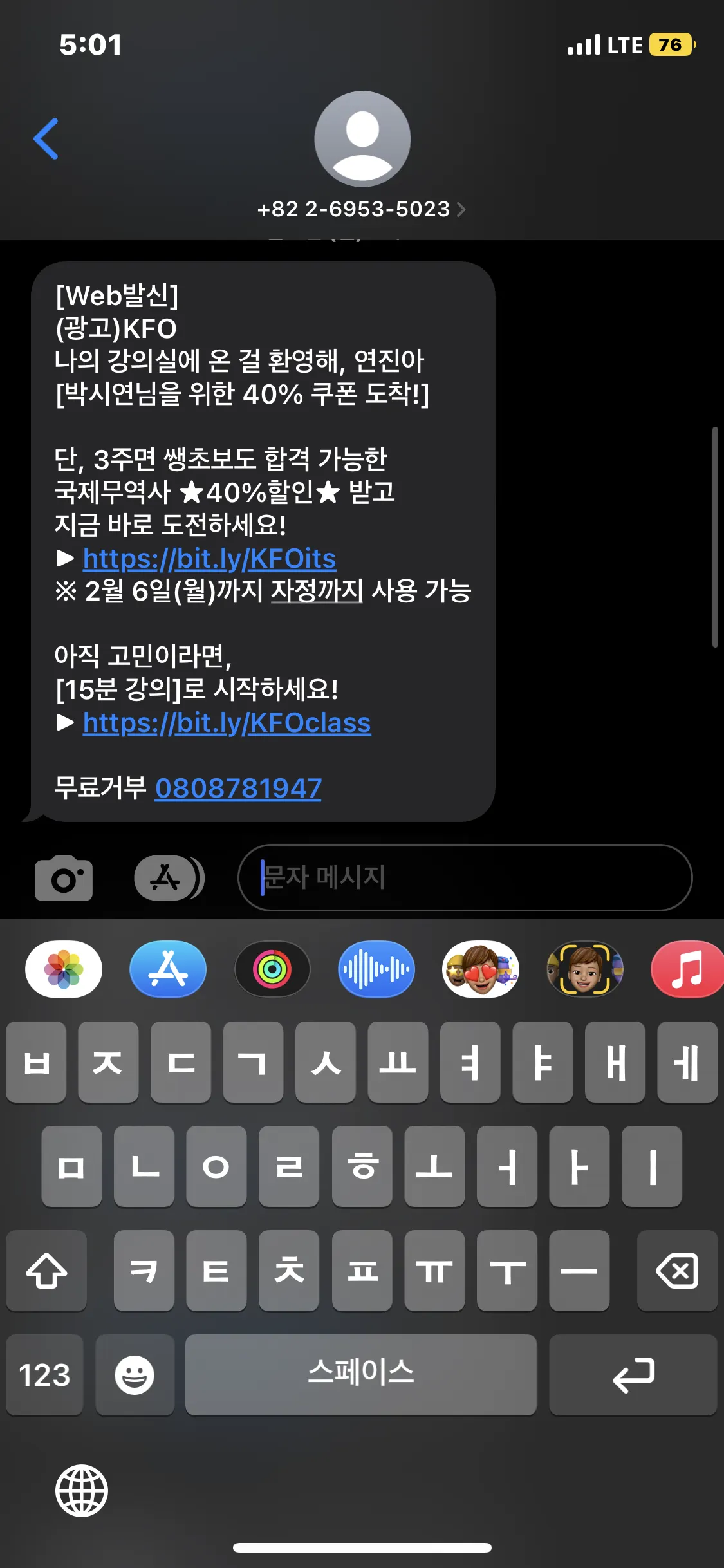Go back to the message list

[x=46, y=138]
